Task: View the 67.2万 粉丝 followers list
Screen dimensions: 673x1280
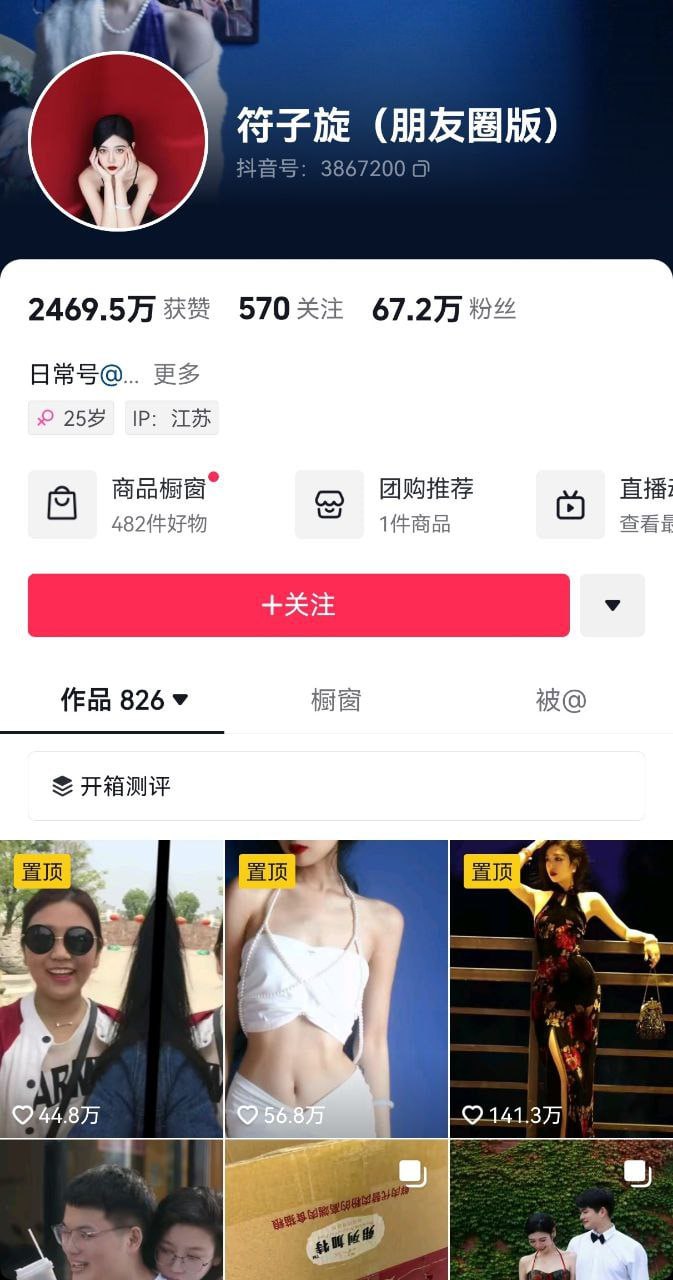Action: tap(444, 309)
